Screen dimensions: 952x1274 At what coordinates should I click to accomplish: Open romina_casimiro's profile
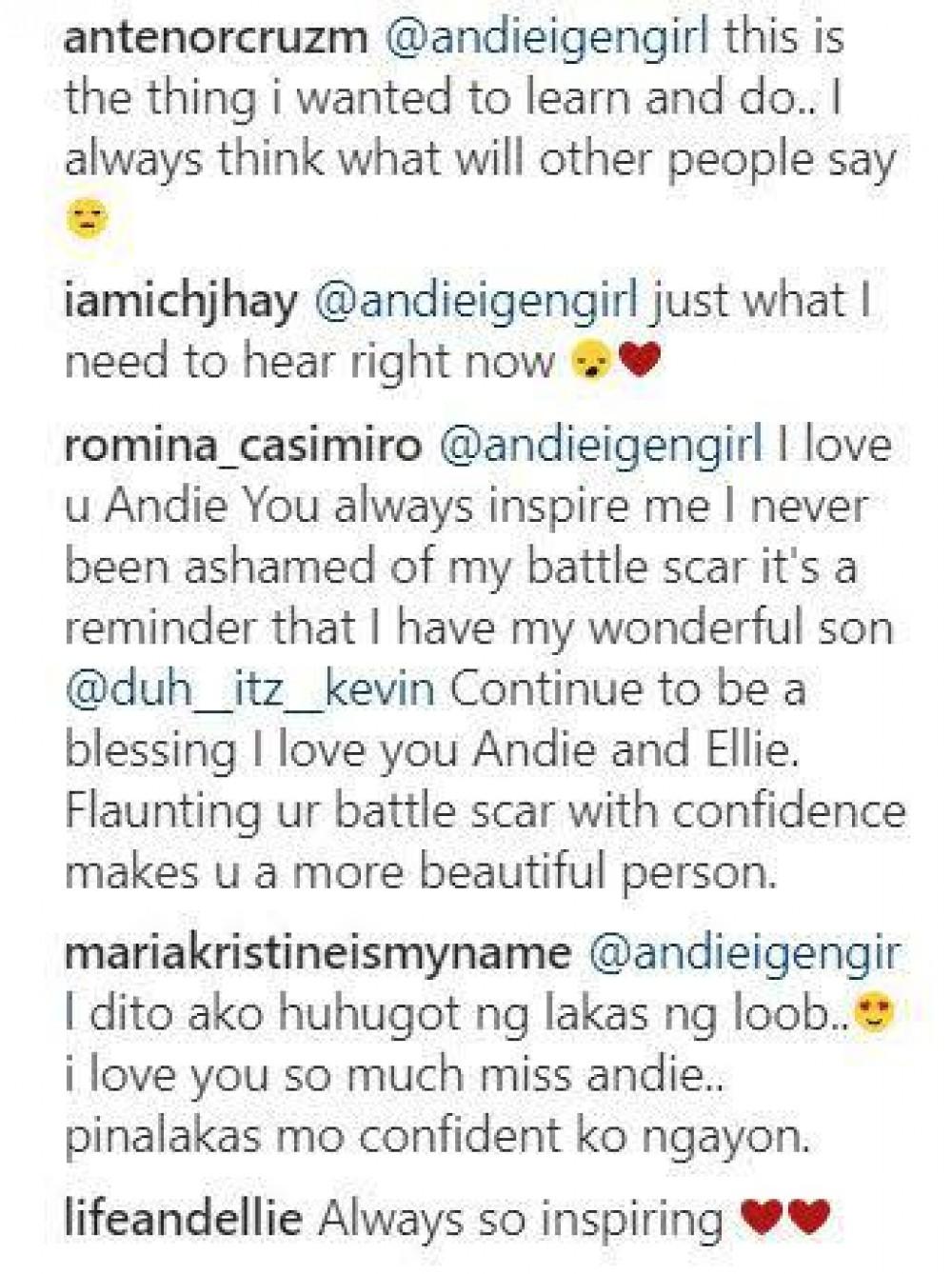(243, 447)
